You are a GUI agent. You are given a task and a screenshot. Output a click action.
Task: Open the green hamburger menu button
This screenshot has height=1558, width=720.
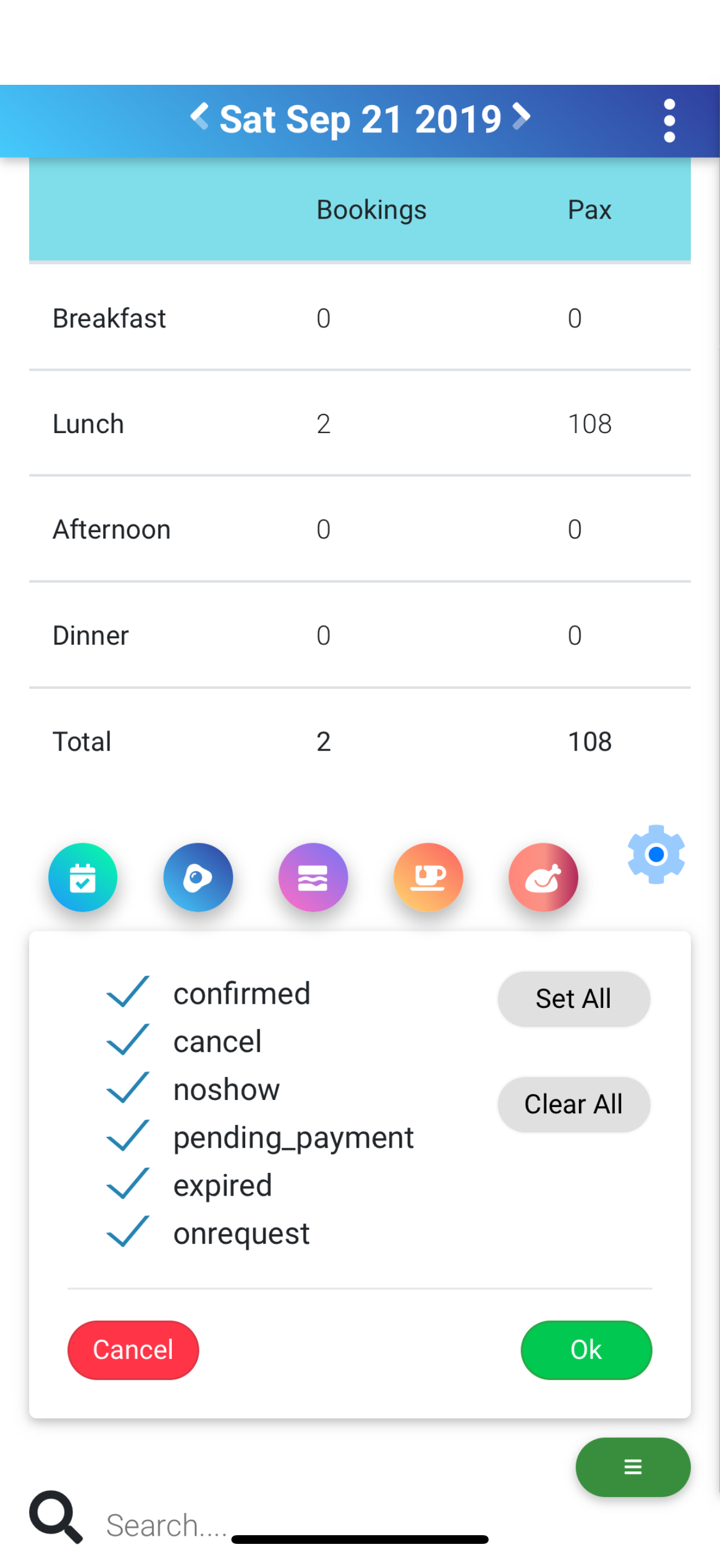pyautogui.click(x=632, y=1466)
